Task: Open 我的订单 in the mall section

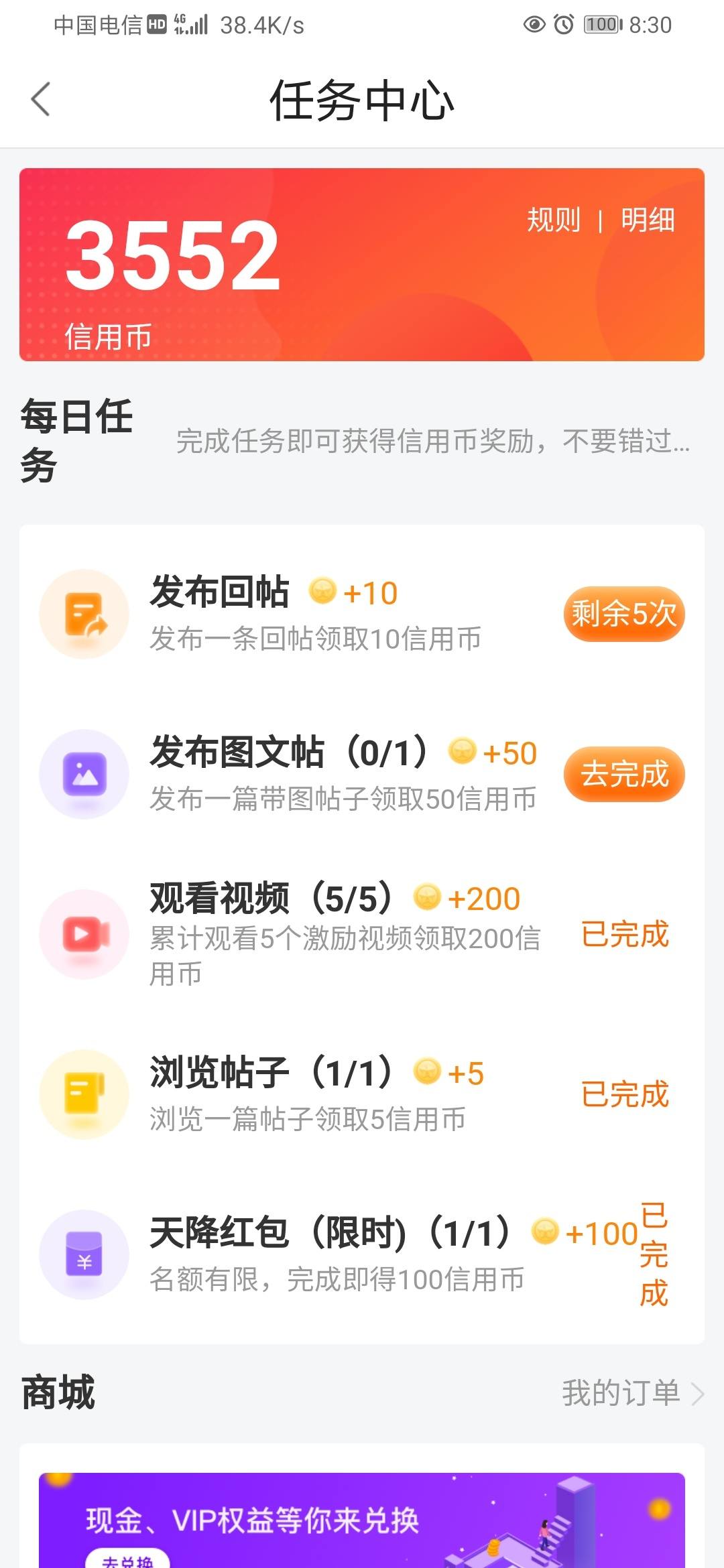Action: 633,1393
